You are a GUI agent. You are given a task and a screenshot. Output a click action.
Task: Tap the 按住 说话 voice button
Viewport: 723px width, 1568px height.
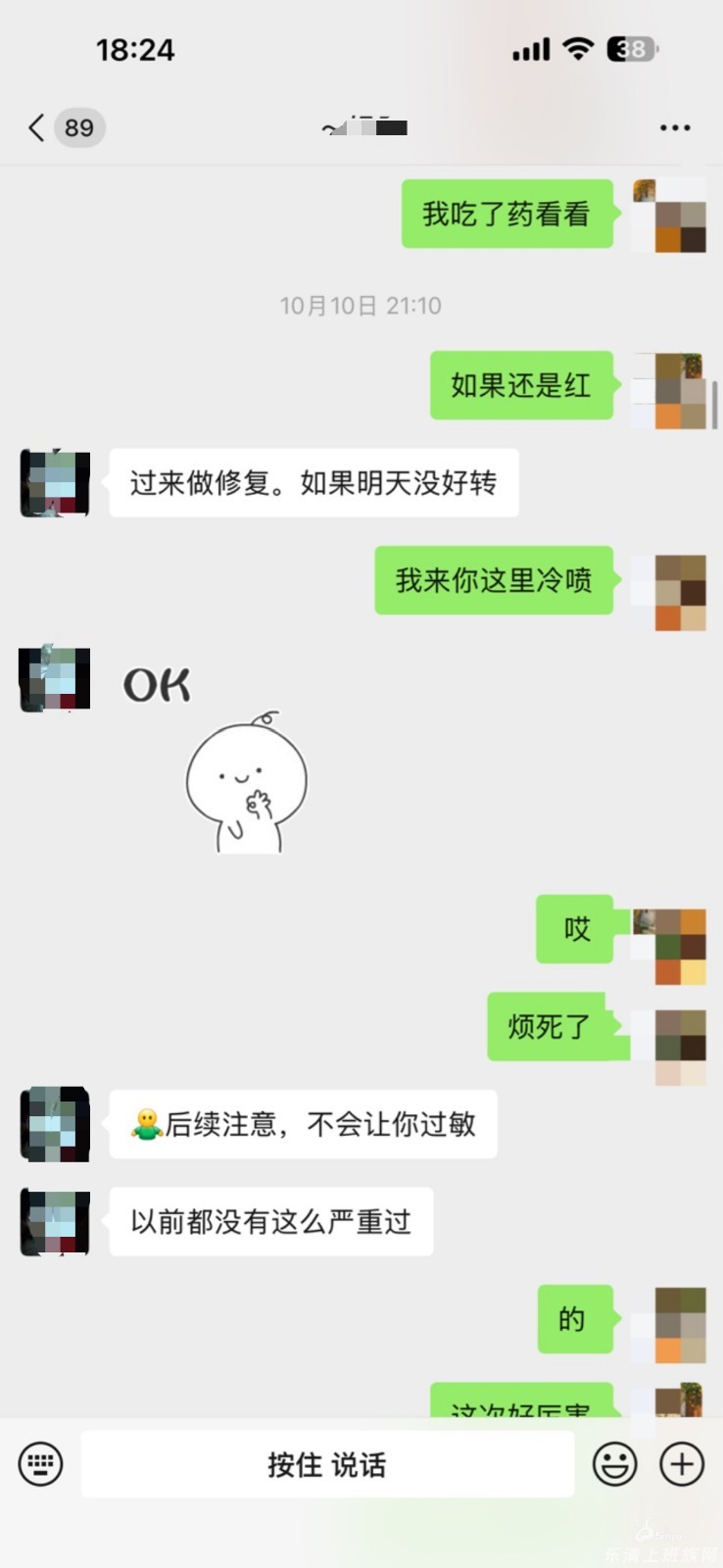pyautogui.click(x=327, y=1464)
